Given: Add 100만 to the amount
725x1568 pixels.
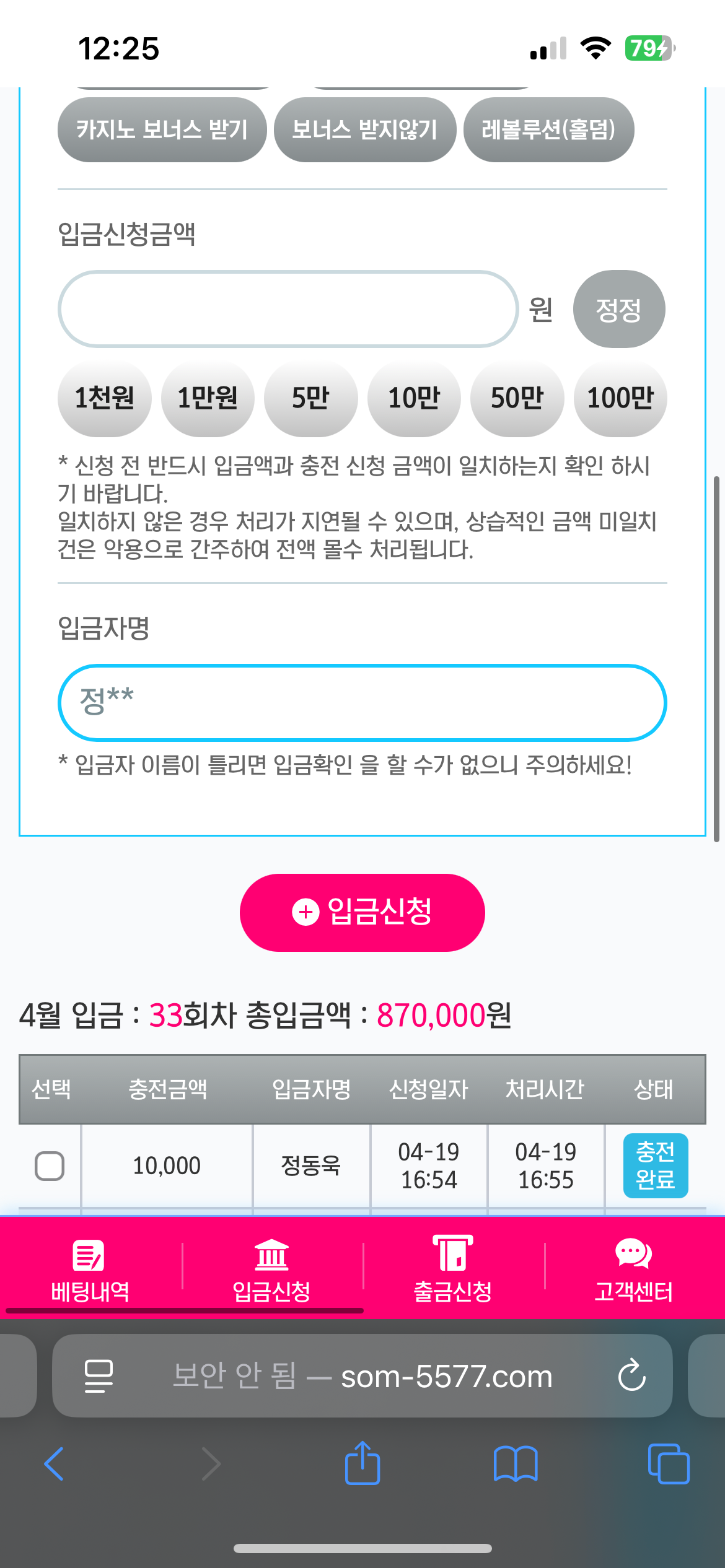Looking at the screenshot, I should tap(620, 398).
